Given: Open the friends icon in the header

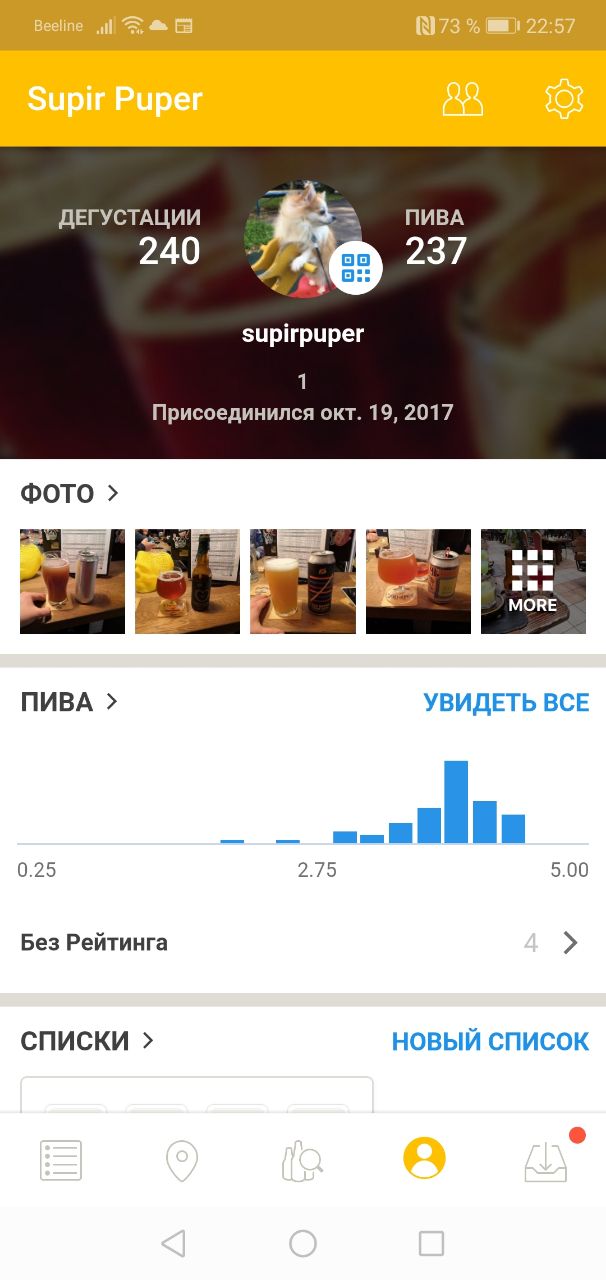Looking at the screenshot, I should [463, 99].
